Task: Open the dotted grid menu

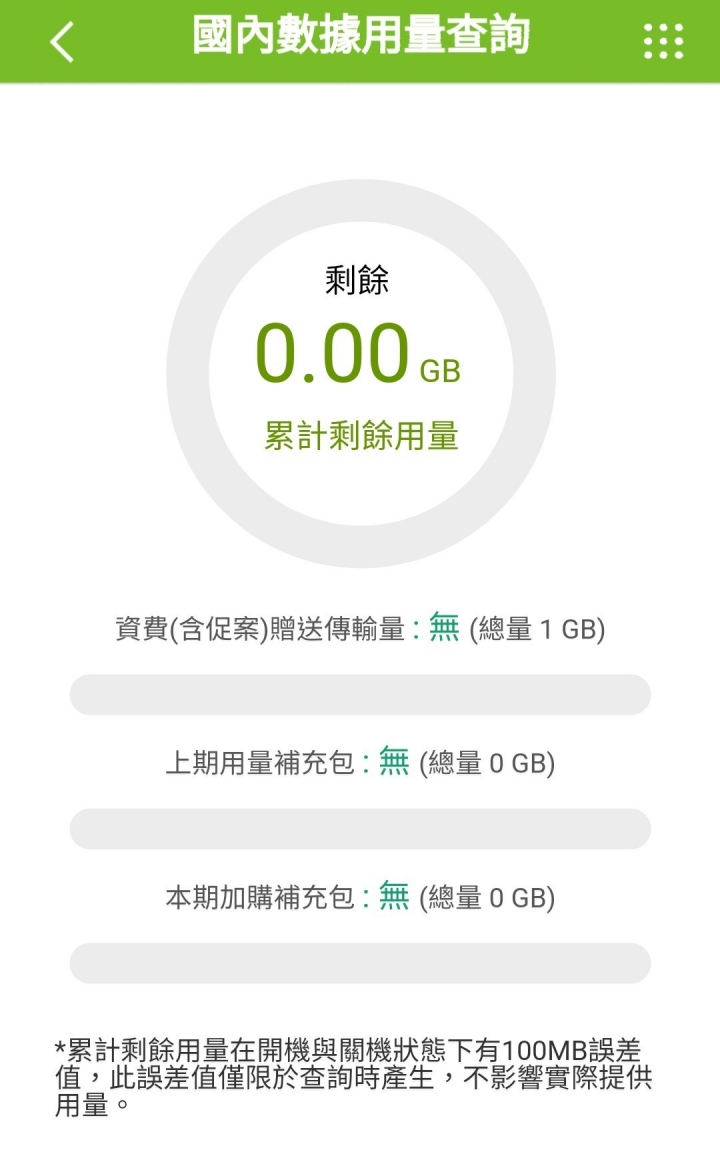Action: pyautogui.click(x=663, y=41)
